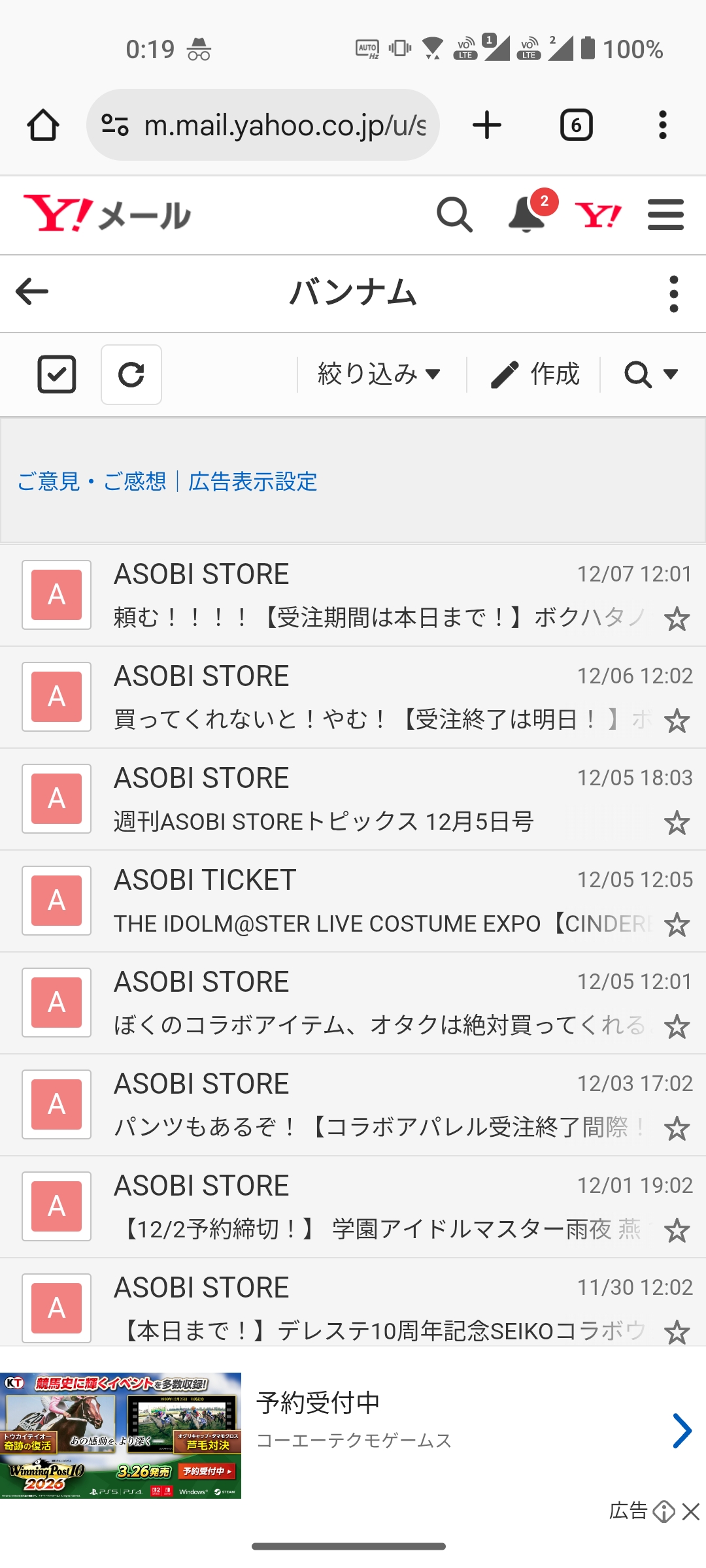This screenshot has width=706, height=1568.
Task: Compose a new mail with 作成
Action: point(535,374)
